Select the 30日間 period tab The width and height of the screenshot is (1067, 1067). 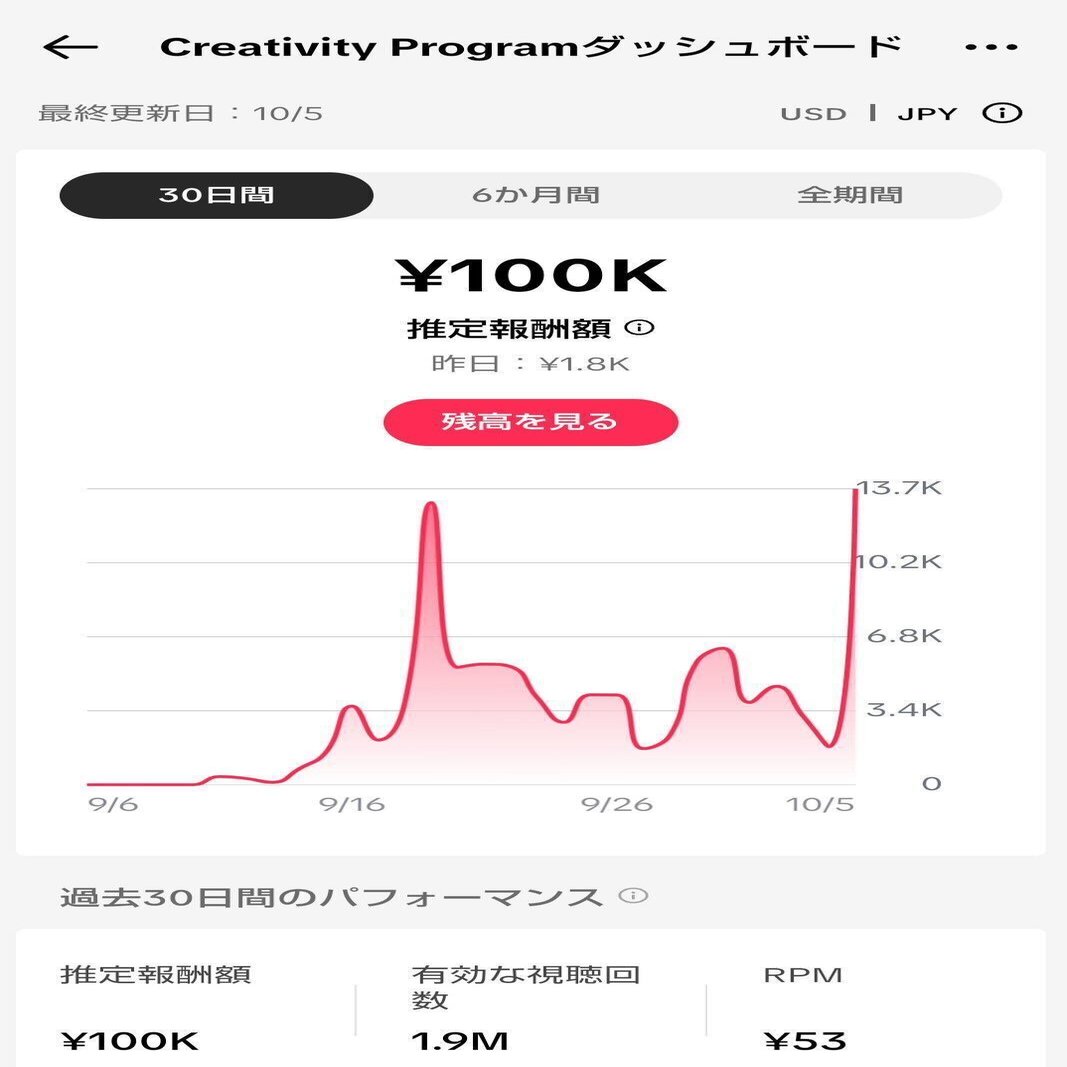tap(216, 195)
